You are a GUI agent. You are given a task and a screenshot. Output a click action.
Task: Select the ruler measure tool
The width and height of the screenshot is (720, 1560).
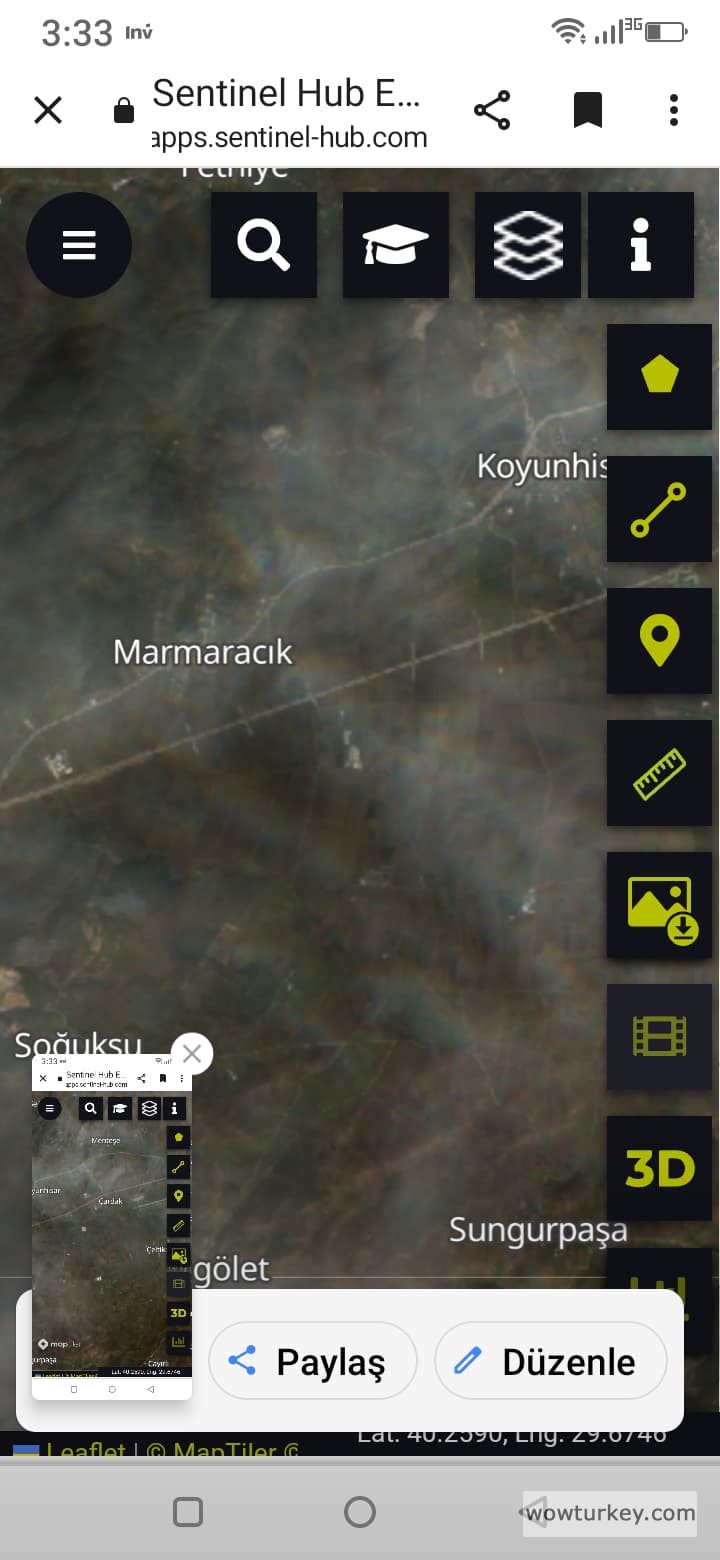tap(659, 773)
